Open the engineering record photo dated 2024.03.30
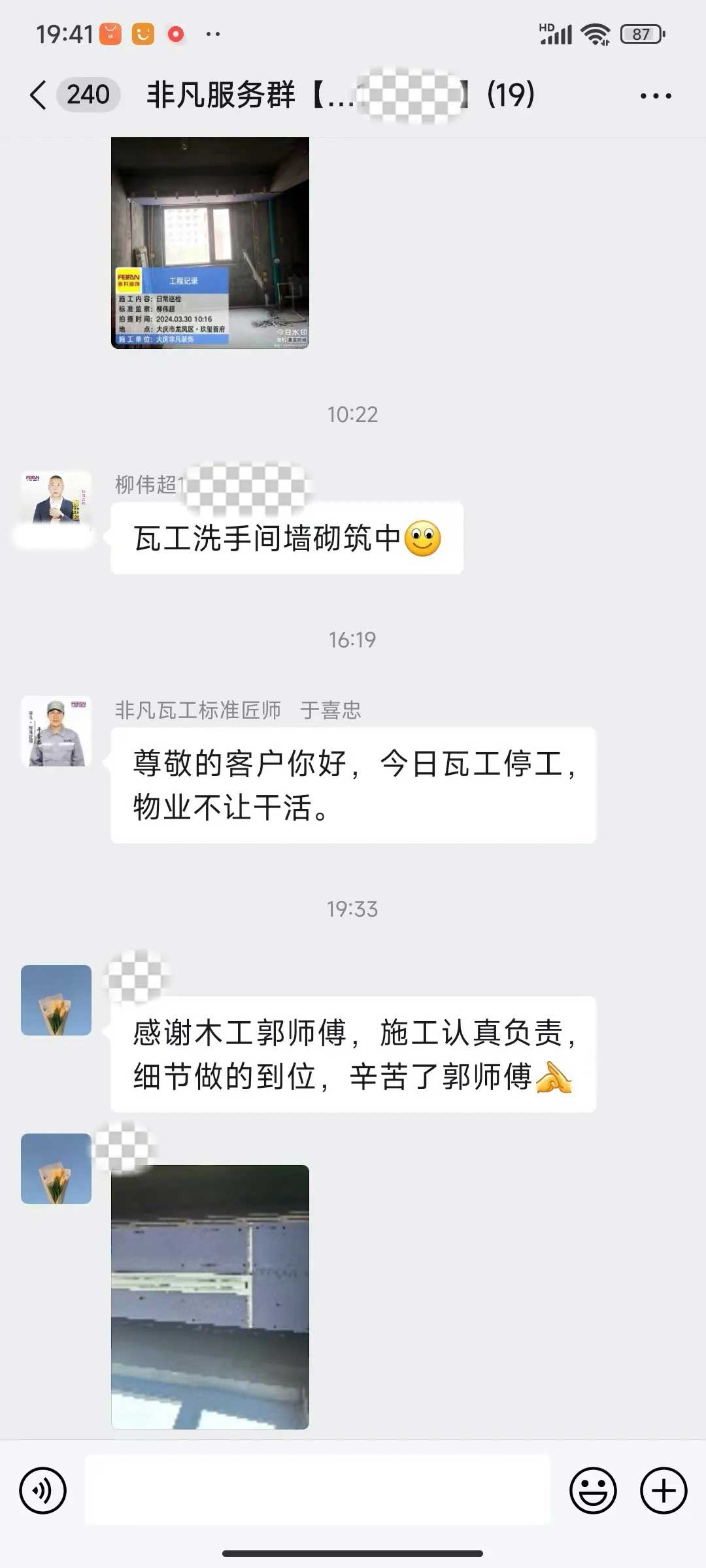Screen dimensions: 706x1568 [210, 243]
